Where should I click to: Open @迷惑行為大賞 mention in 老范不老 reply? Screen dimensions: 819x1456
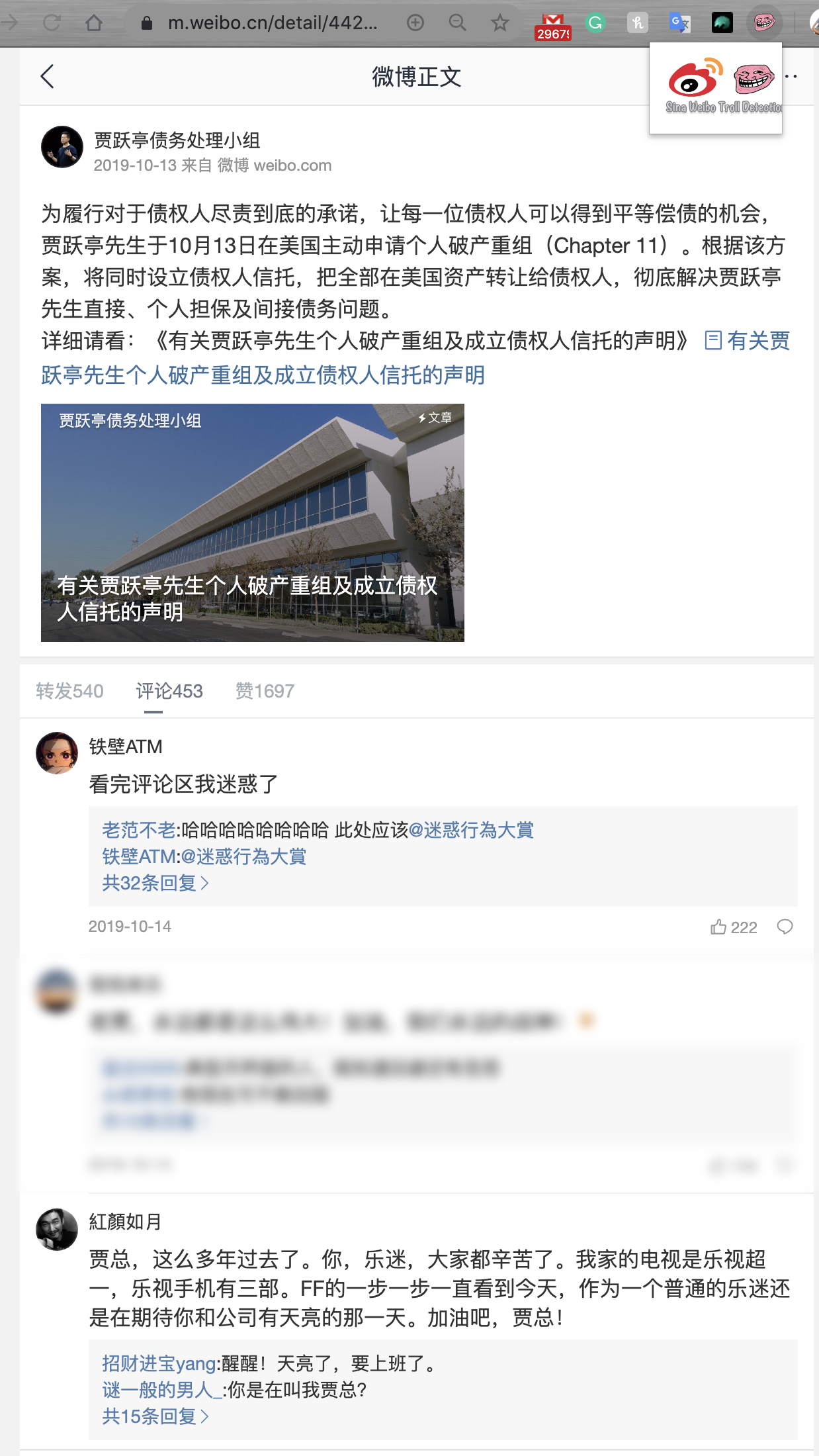471,830
